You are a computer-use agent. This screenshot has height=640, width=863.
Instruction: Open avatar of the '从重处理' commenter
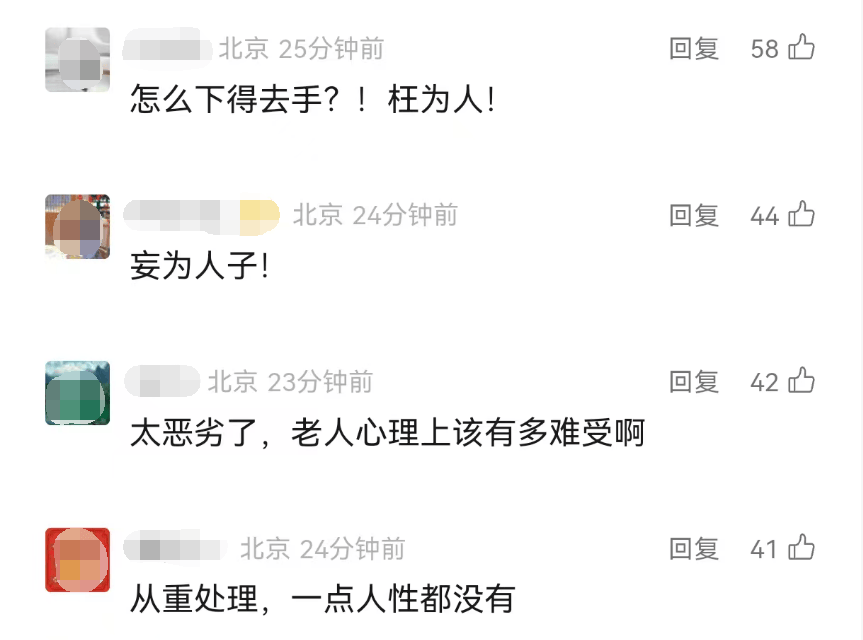pyautogui.click(x=77, y=560)
